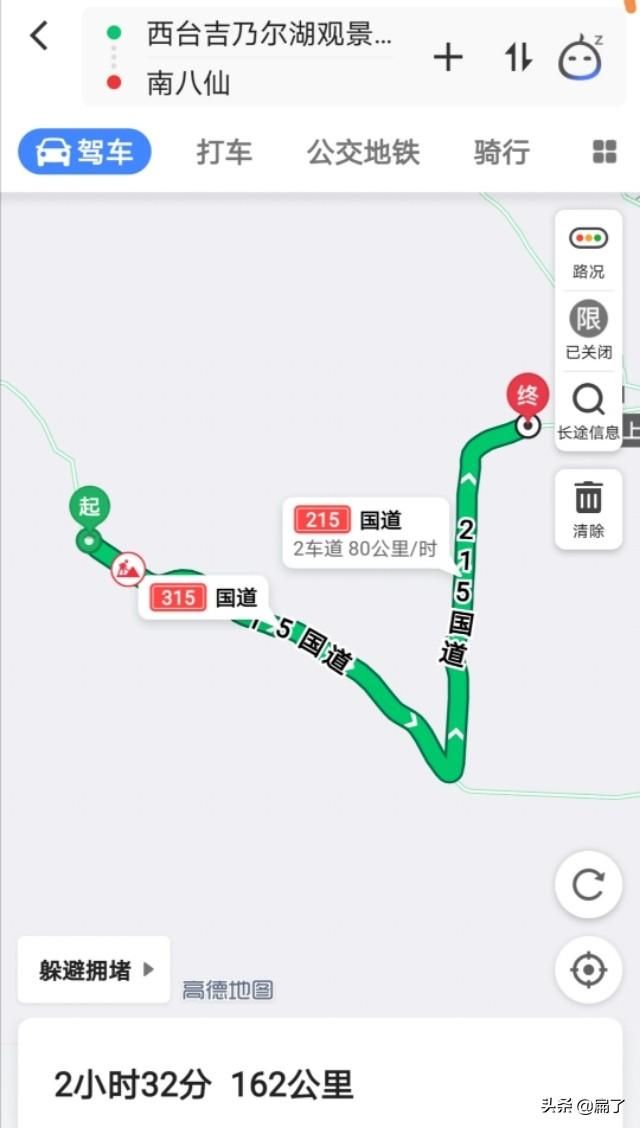Viewport: 640px width, 1128px height.
Task: Tap 清除 to clear the map
Action: 588,509
